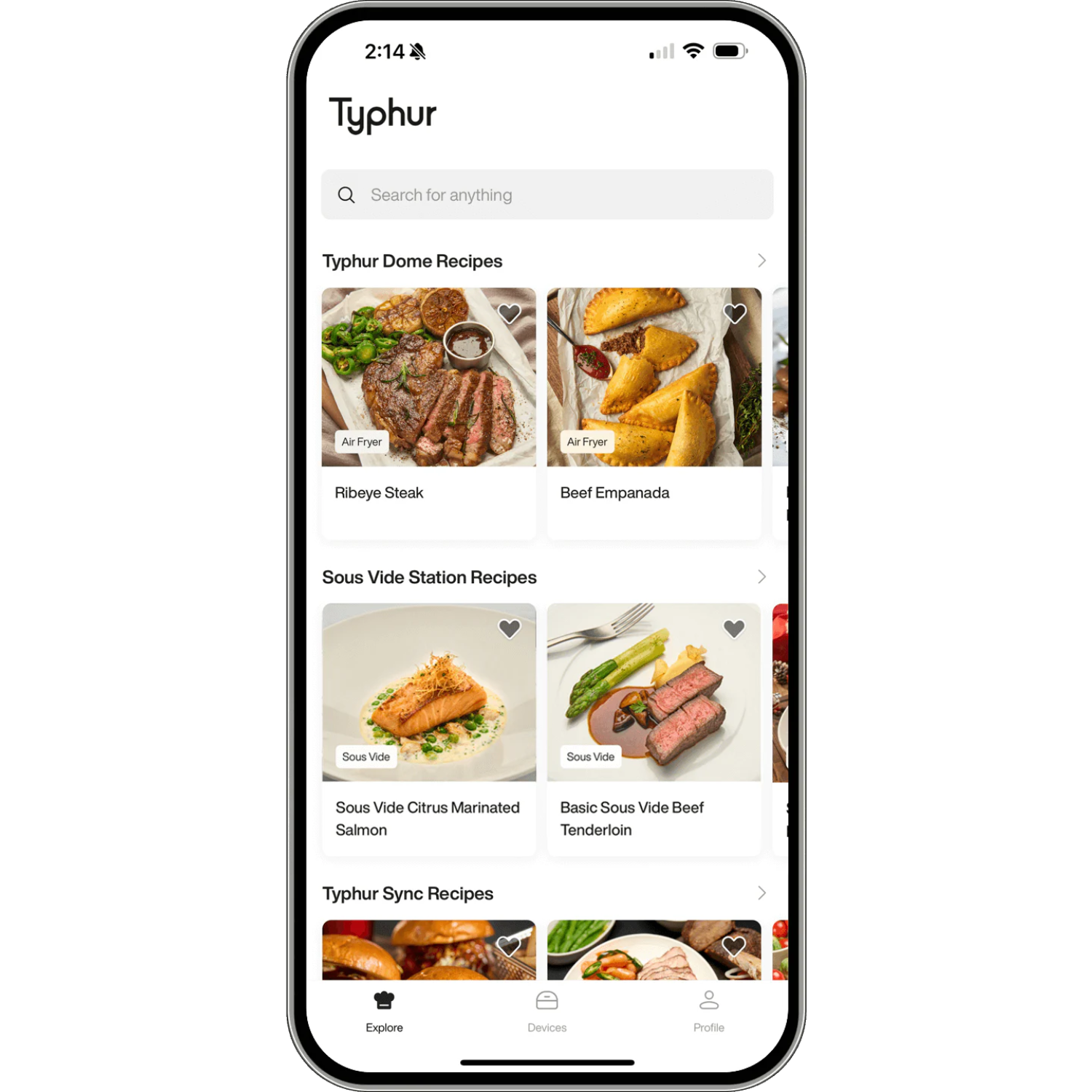Select the Explore tab
Viewport: 1092px width, 1092px height.
point(384,1010)
